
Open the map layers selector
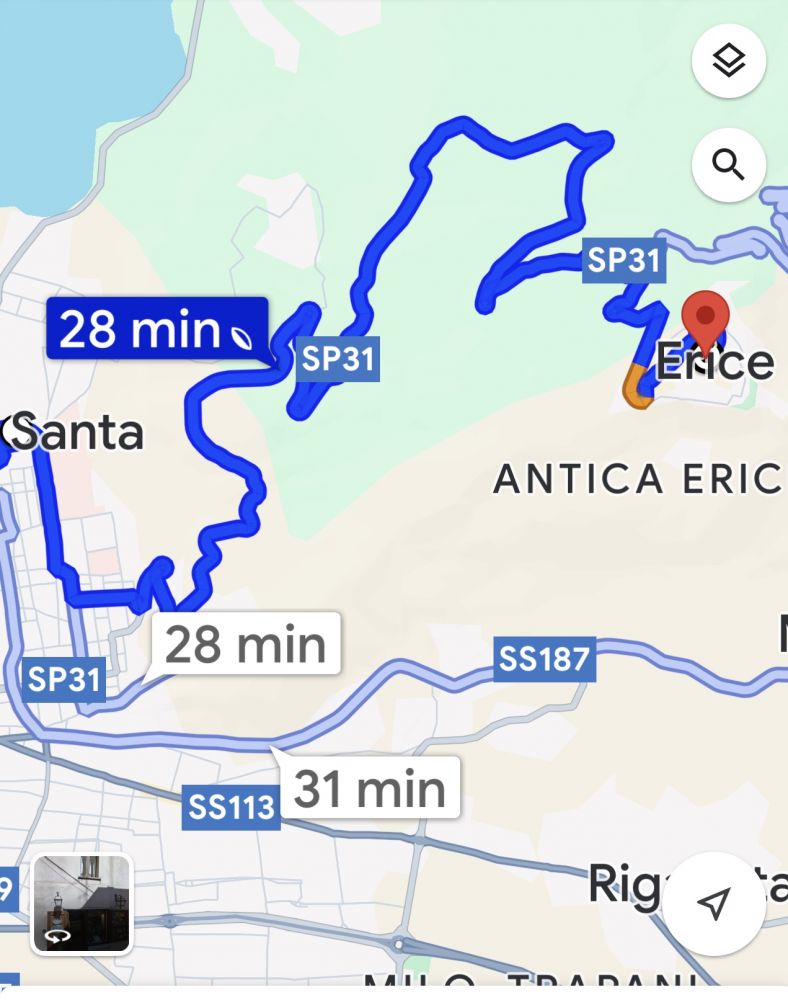(729, 62)
